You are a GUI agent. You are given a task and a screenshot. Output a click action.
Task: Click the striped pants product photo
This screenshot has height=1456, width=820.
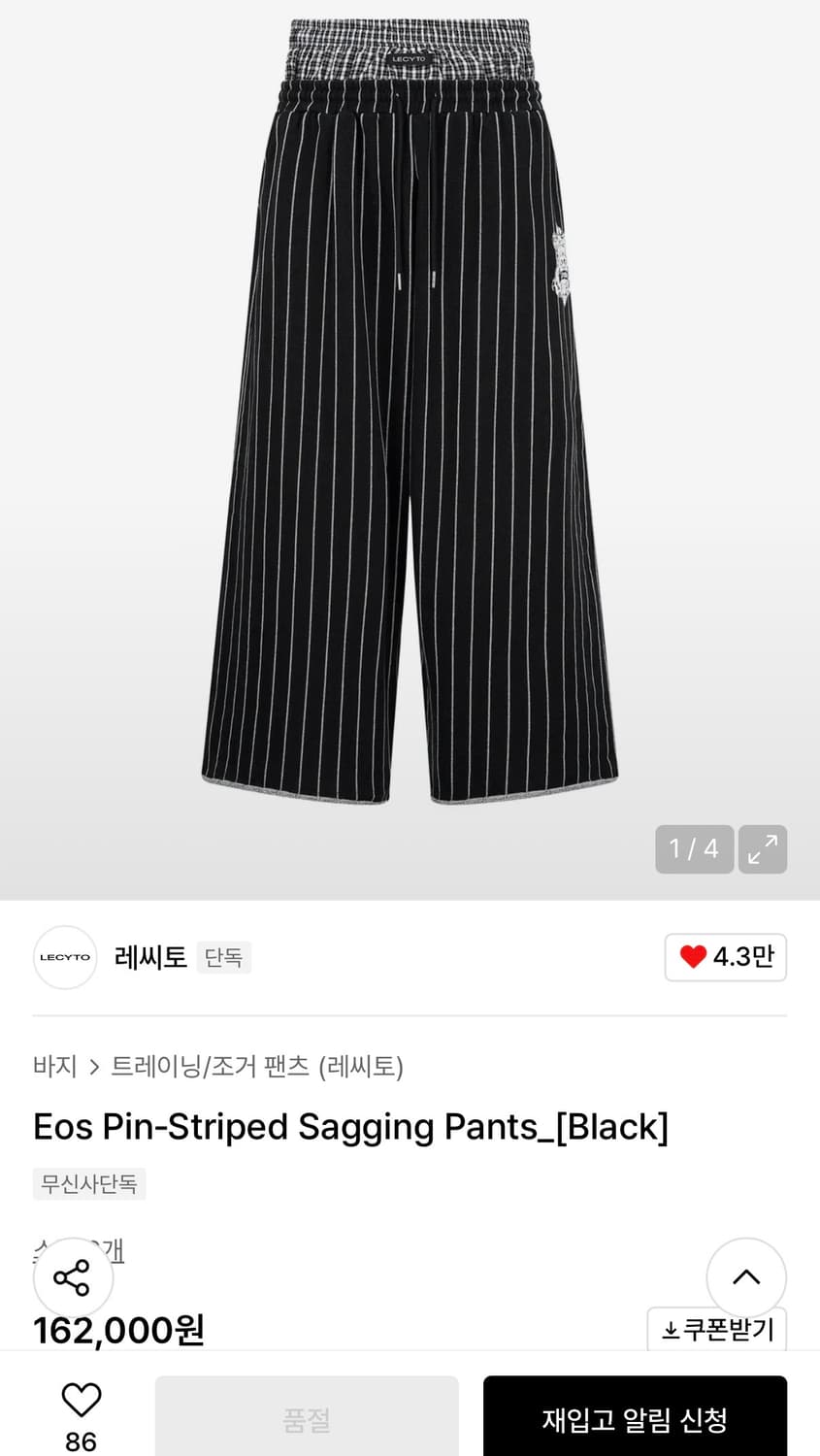coord(408,437)
